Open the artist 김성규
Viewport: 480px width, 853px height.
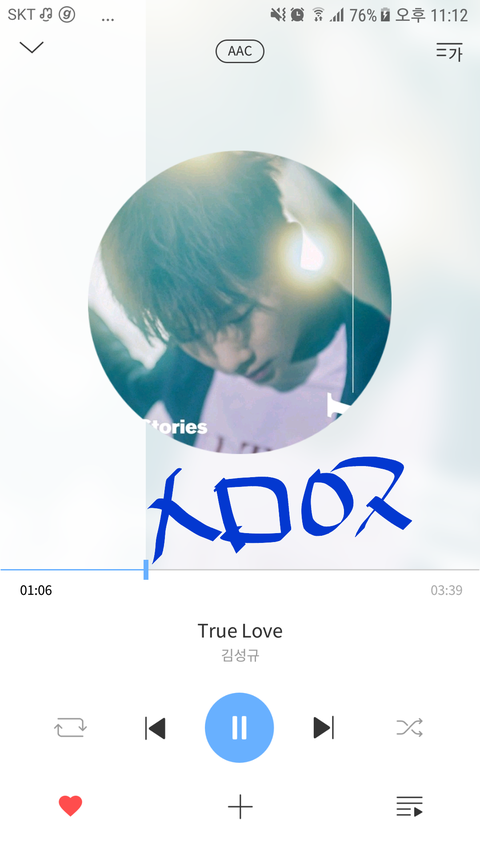(x=240, y=655)
